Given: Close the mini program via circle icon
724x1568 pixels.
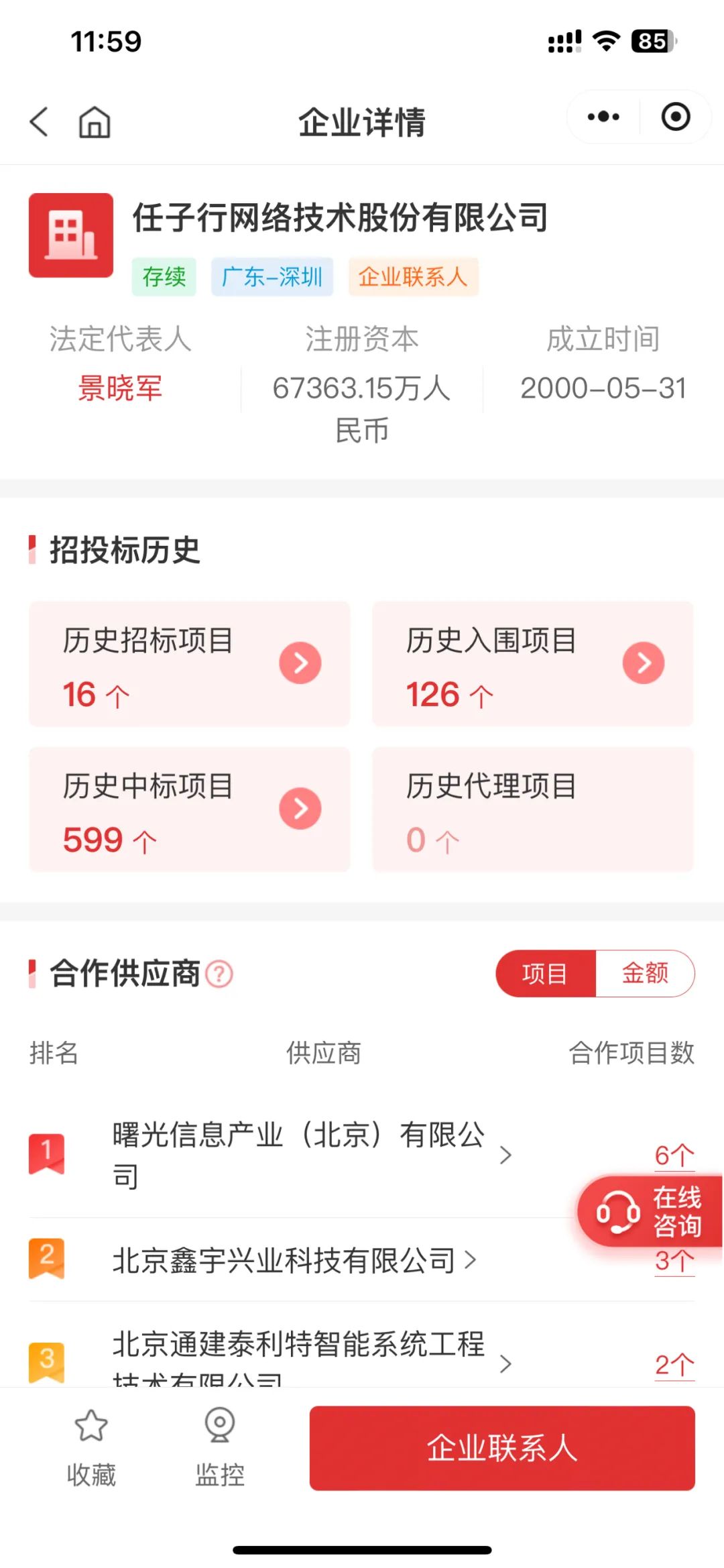Looking at the screenshot, I should coord(675,117).
